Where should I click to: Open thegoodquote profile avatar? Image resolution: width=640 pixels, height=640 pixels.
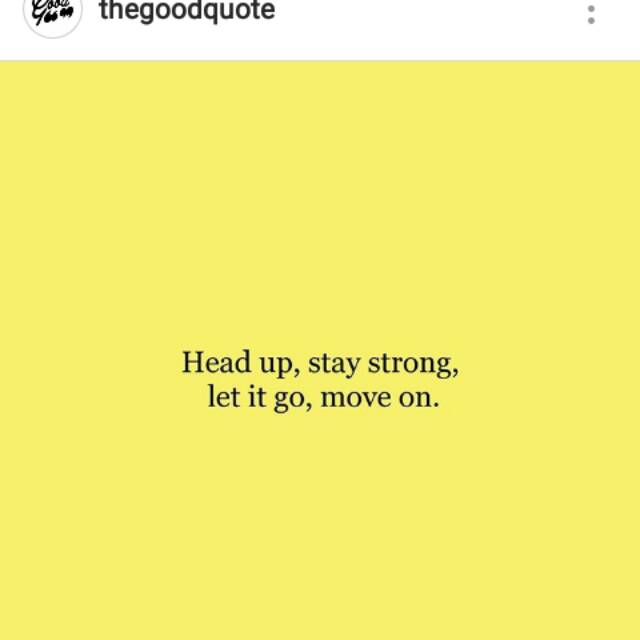coord(52,13)
